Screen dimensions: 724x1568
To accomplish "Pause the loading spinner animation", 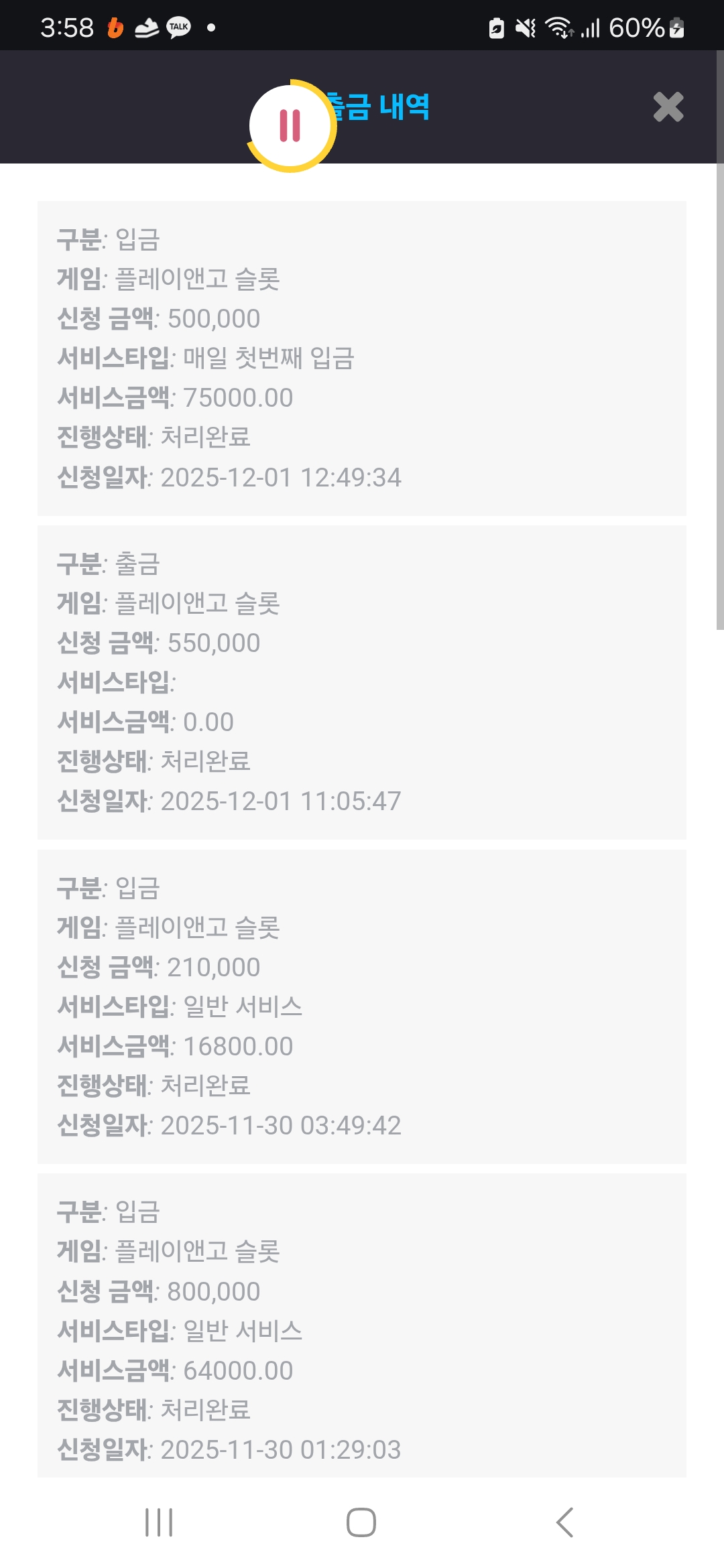I will [x=290, y=126].
